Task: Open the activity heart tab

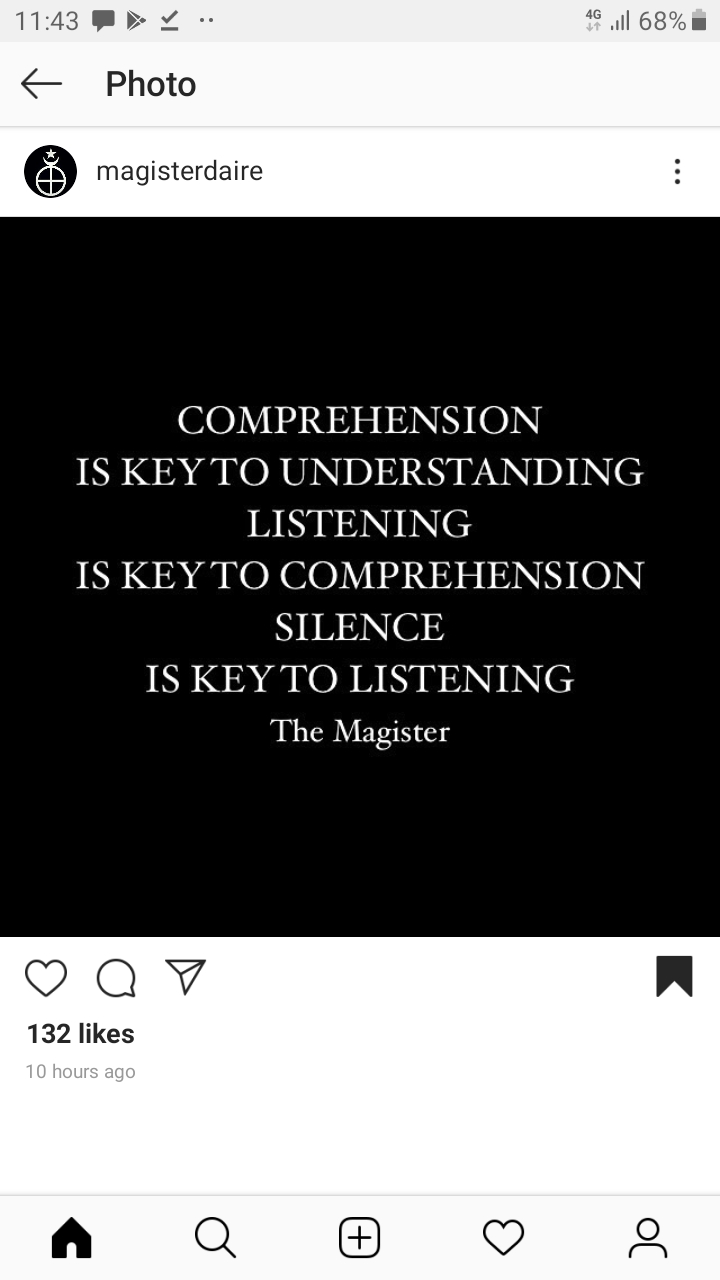Action: (503, 1238)
